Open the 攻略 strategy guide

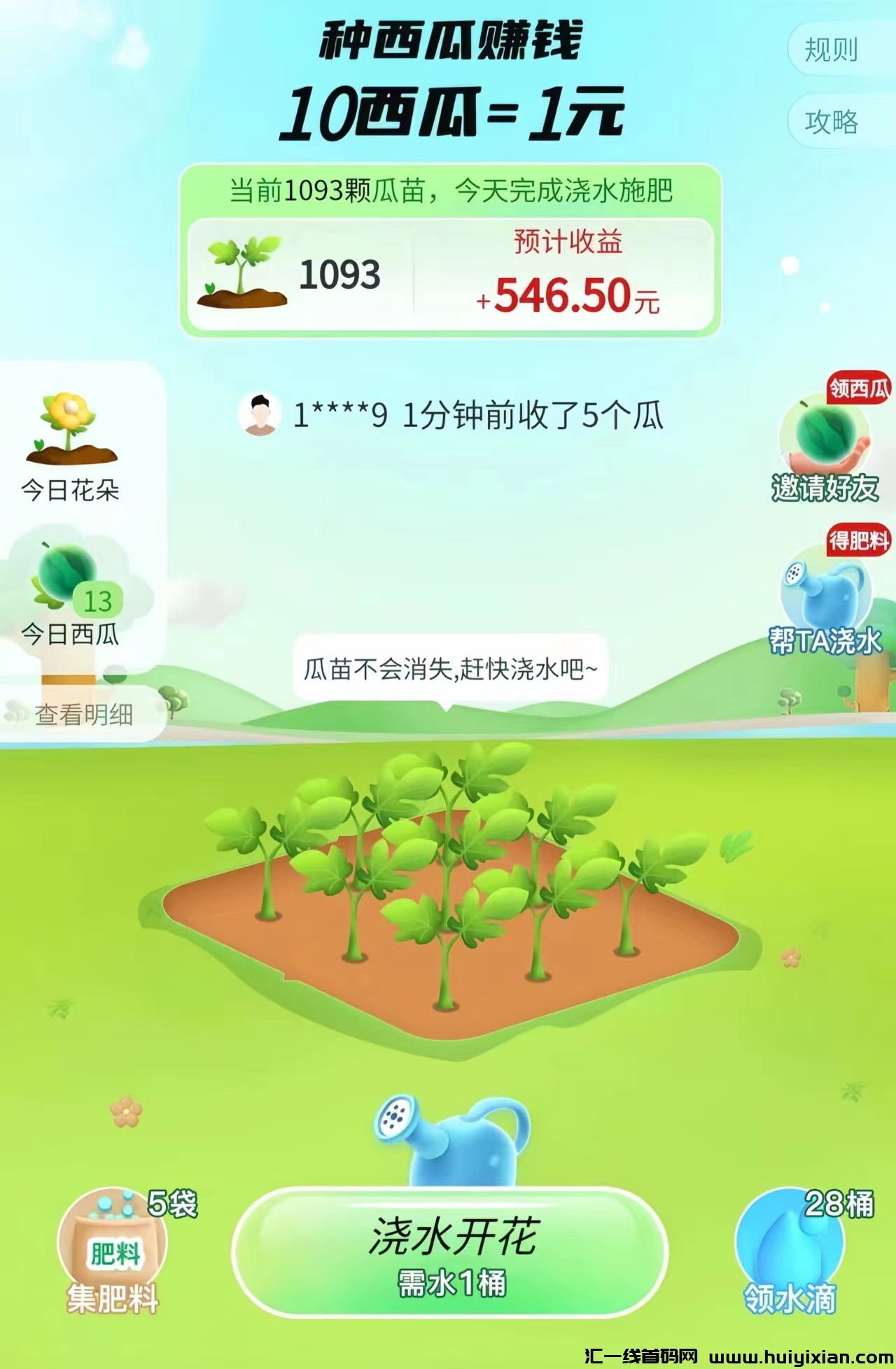click(831, 122)
